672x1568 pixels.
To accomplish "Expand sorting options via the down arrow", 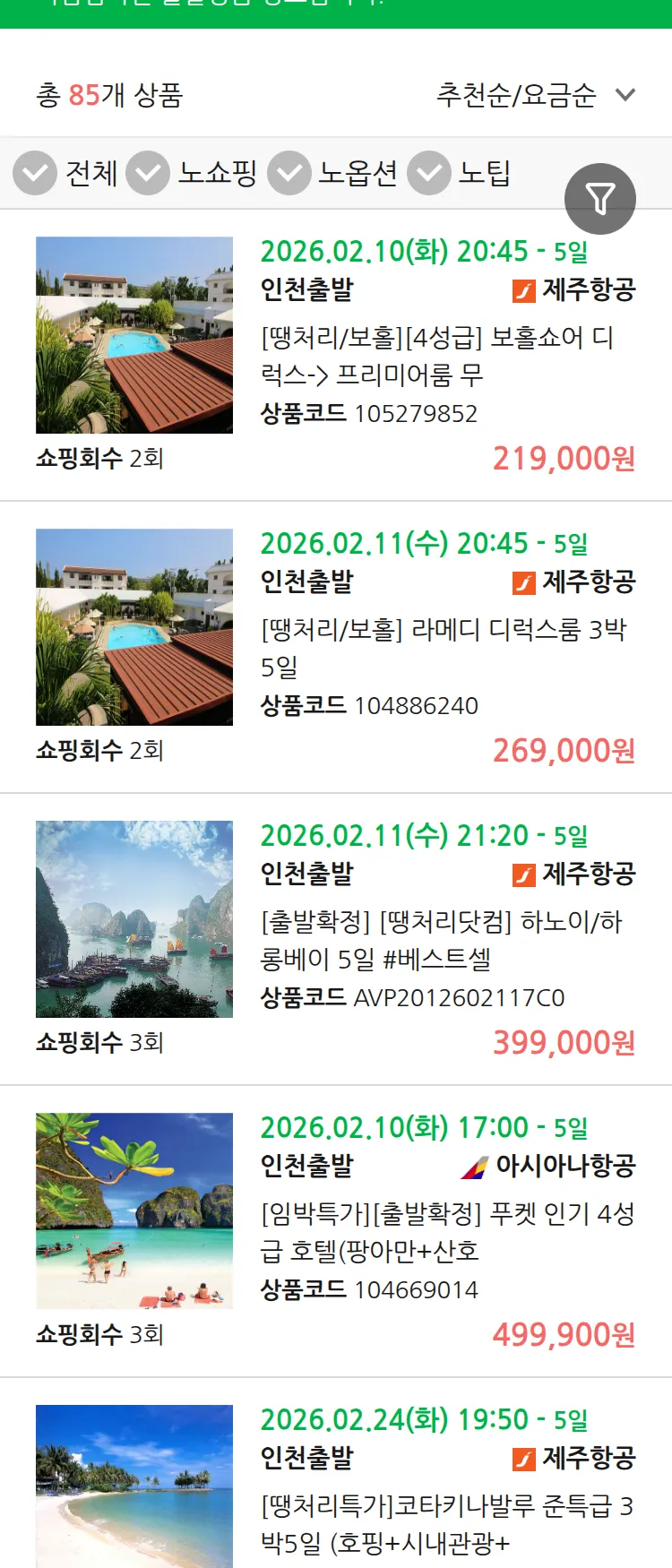I will click(x=625, y=95).
